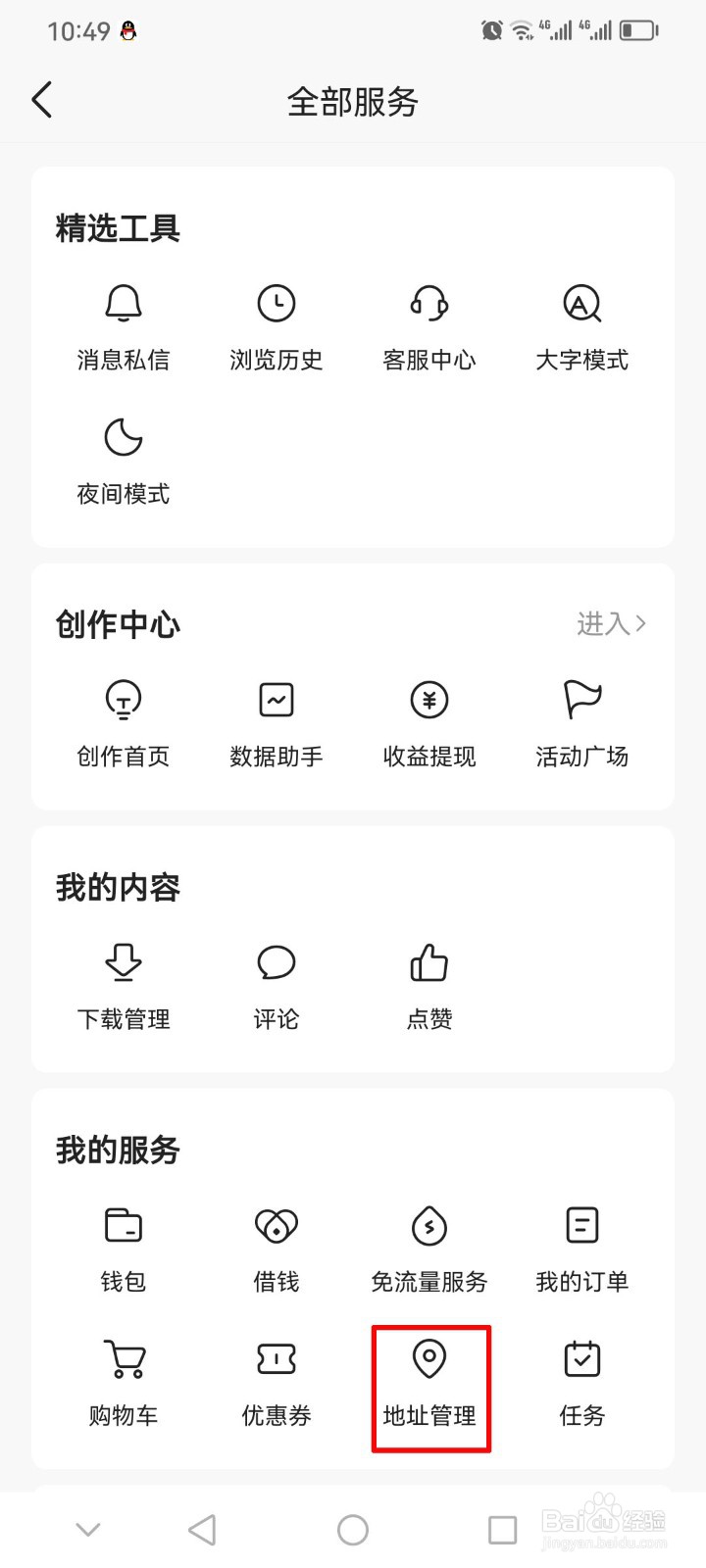This screenshot has height=1568, width=706.
Task: View my 点赞 likes
Action: point(429,988)
